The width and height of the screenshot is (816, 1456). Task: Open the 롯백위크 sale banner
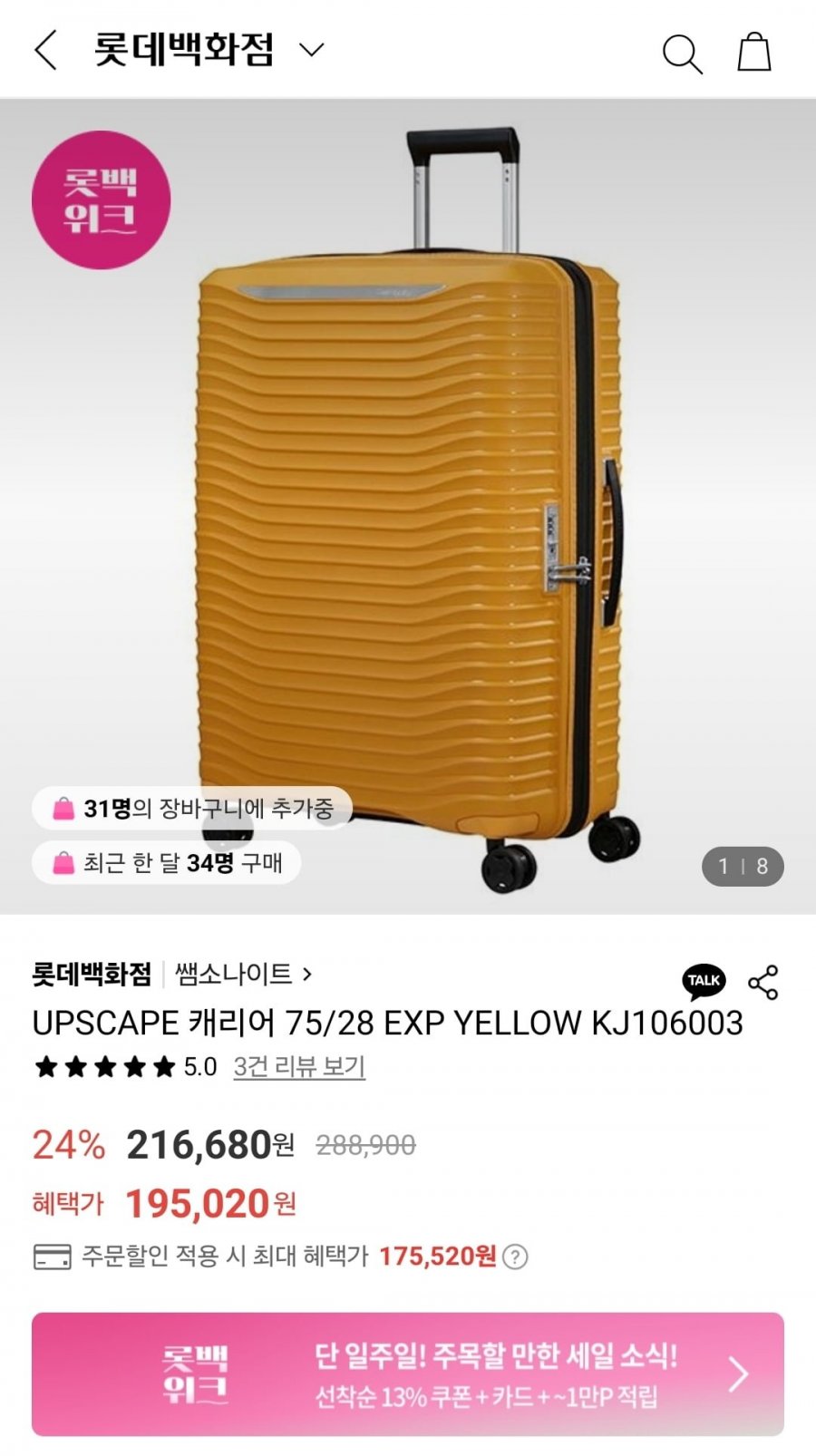(408, 1373)
